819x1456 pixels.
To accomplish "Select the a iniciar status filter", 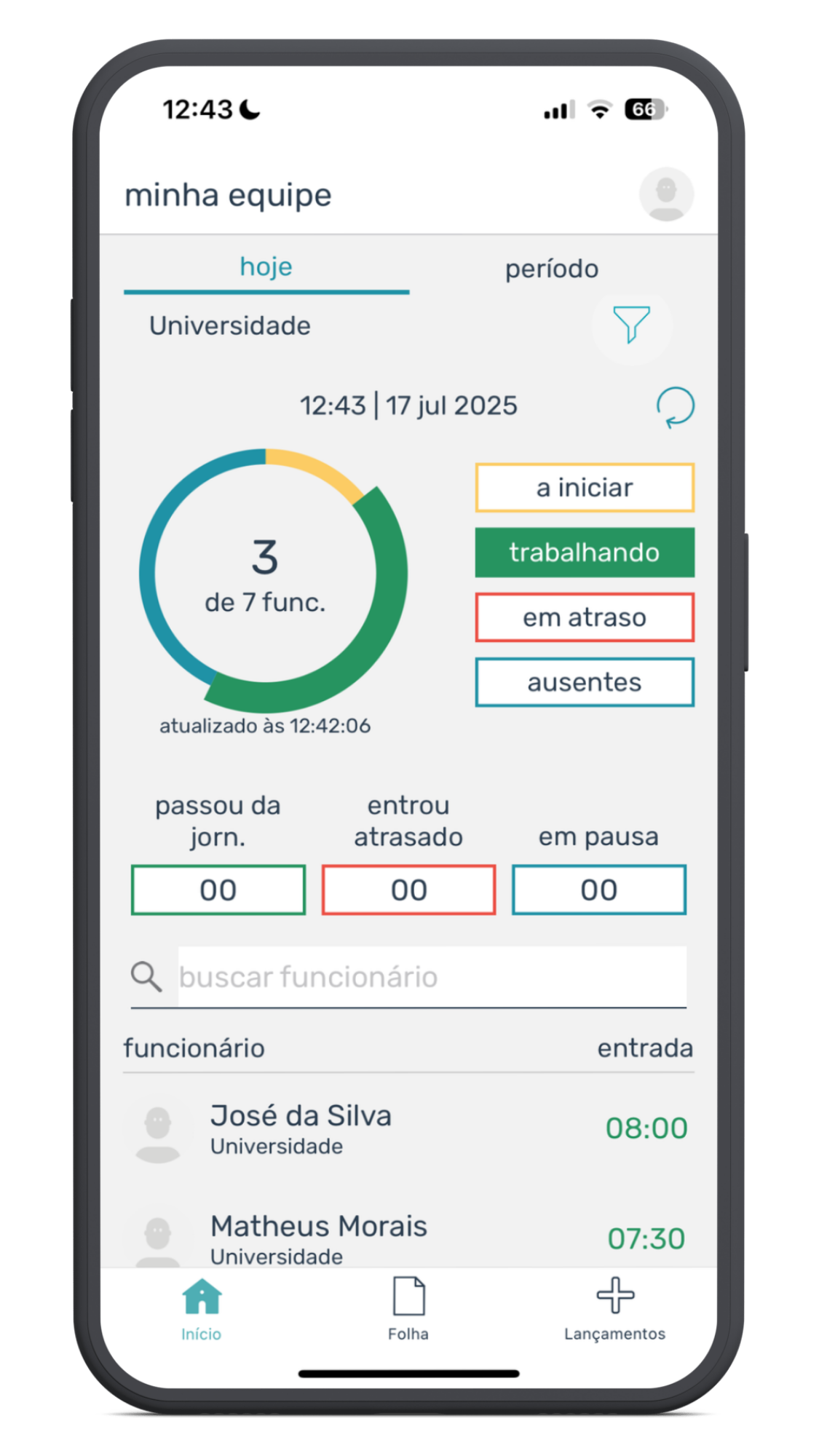I will click(585, 488).
